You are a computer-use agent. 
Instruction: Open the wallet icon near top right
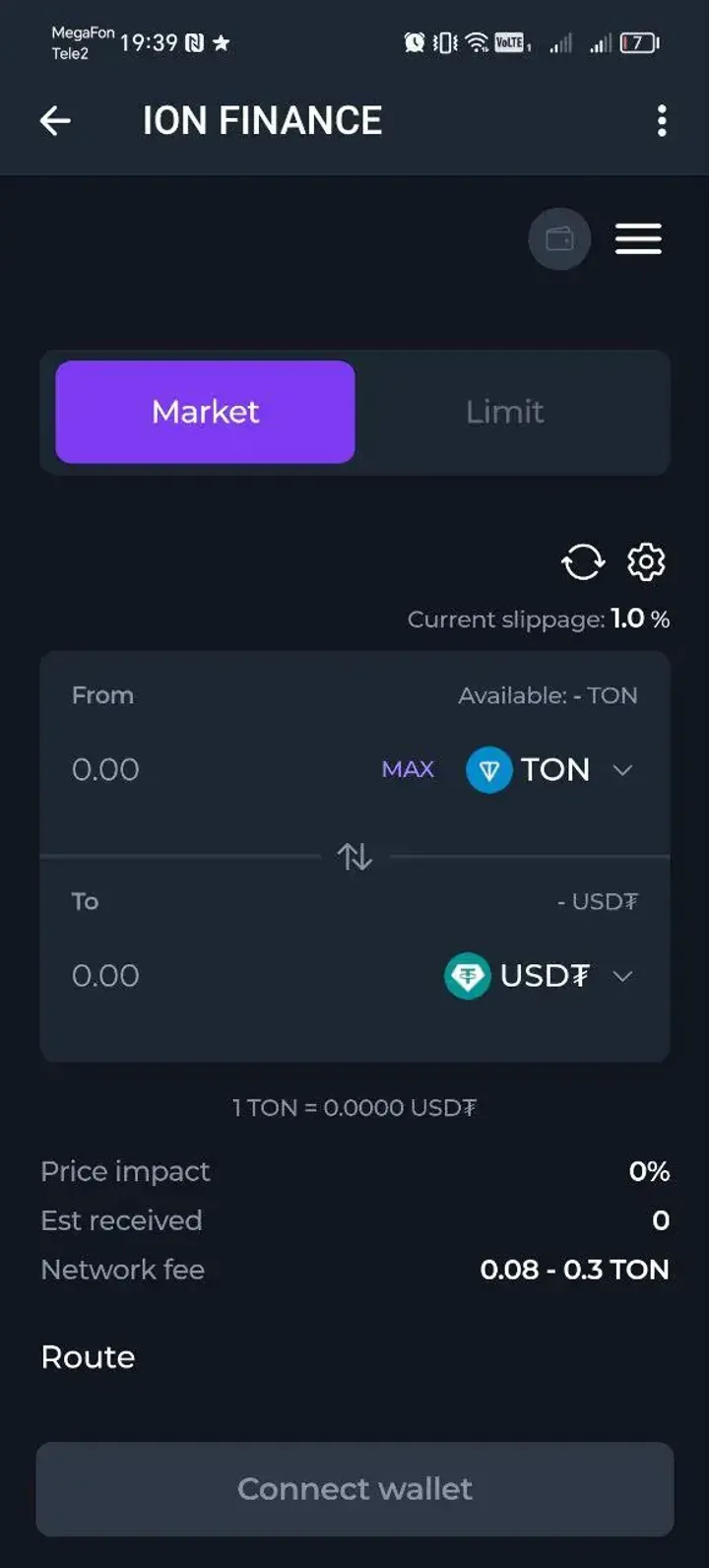[x=559, y=239]
